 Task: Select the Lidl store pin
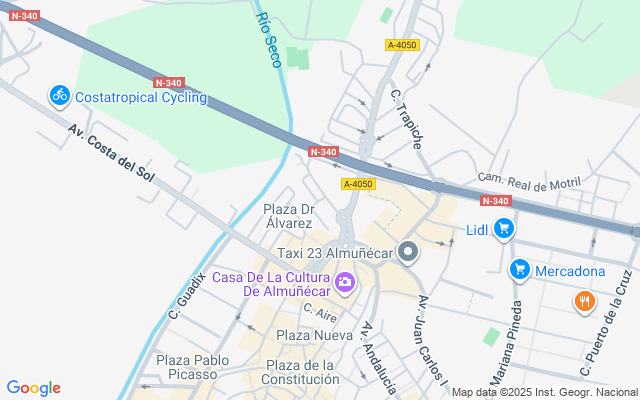pos(504,229)
